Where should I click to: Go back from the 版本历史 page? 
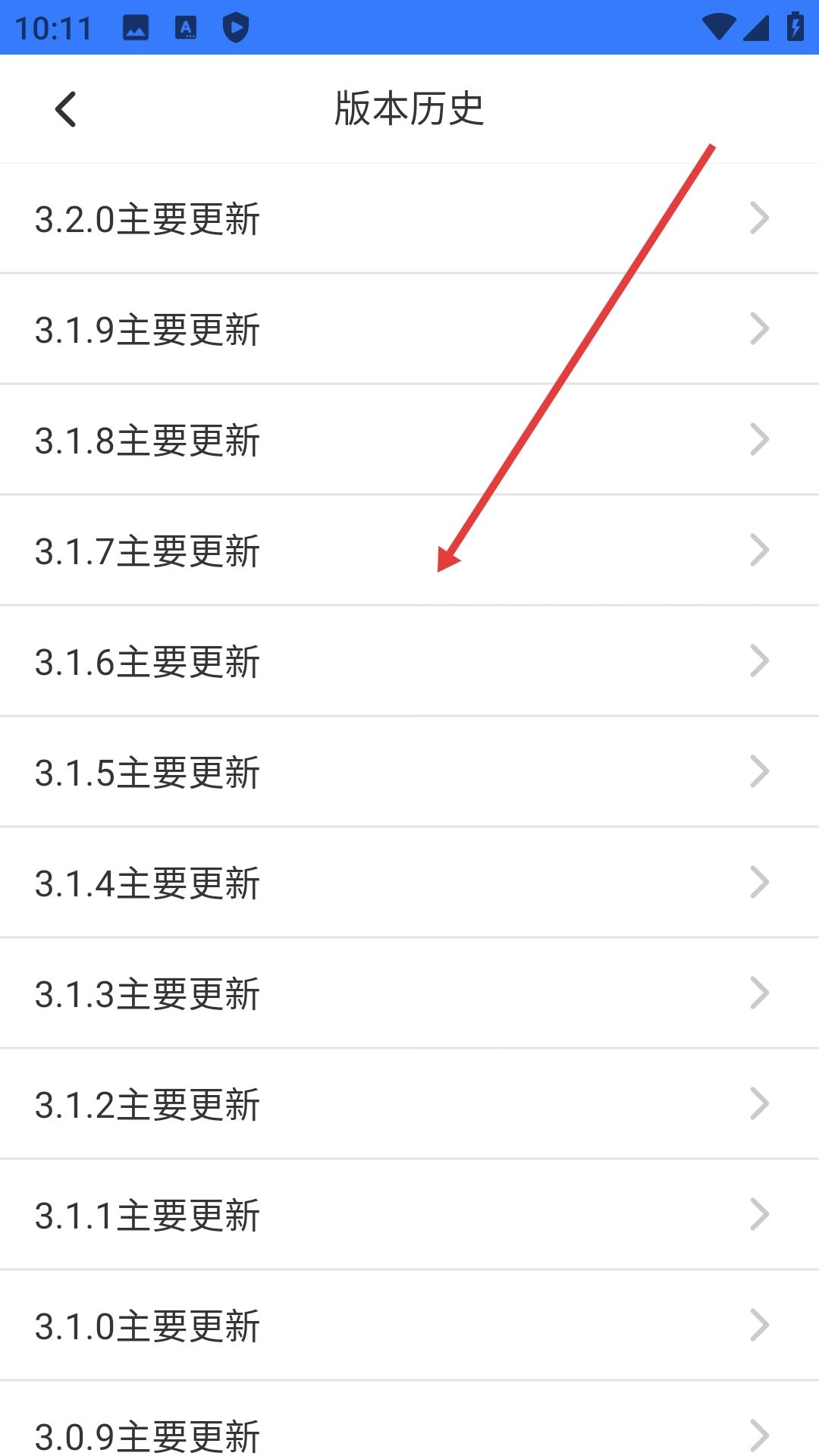click(x=66, y=109)
